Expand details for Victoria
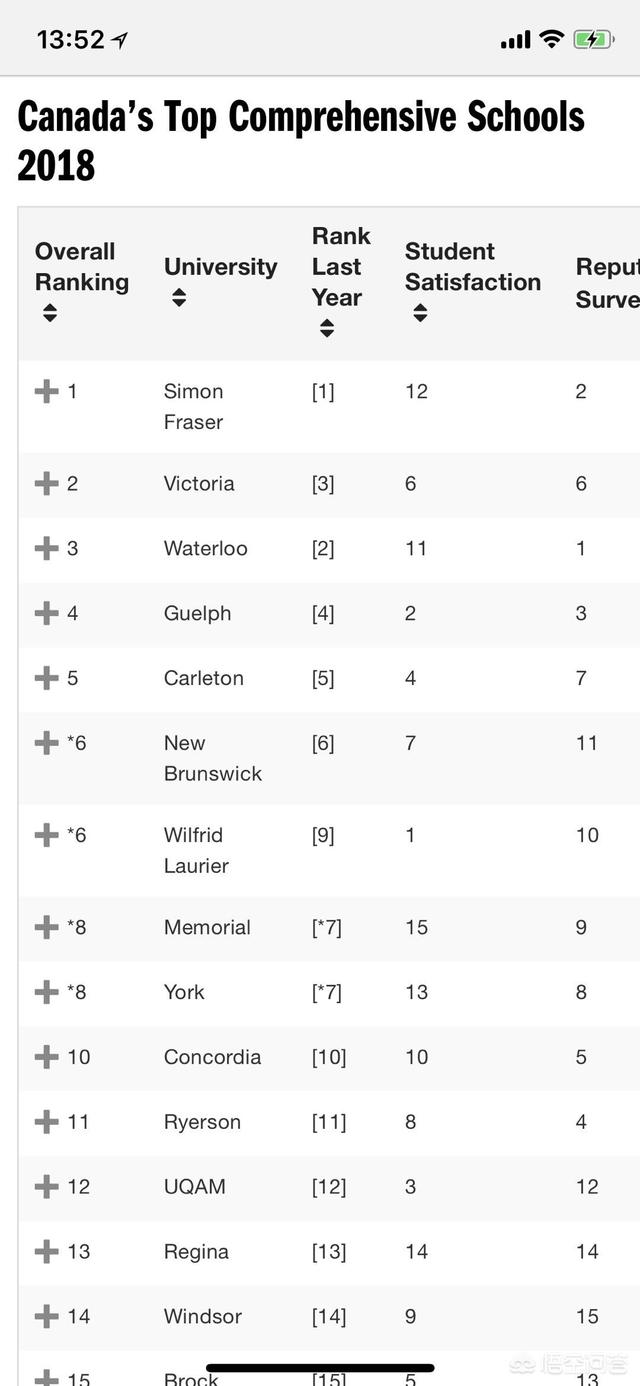The height and width of the screenshot is (1386, 640). click(47, 483)
